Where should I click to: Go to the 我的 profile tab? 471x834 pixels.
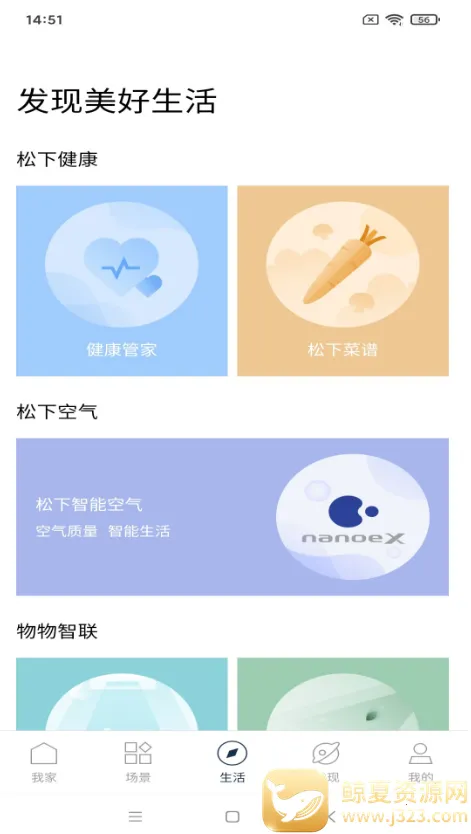pos(420,762)
